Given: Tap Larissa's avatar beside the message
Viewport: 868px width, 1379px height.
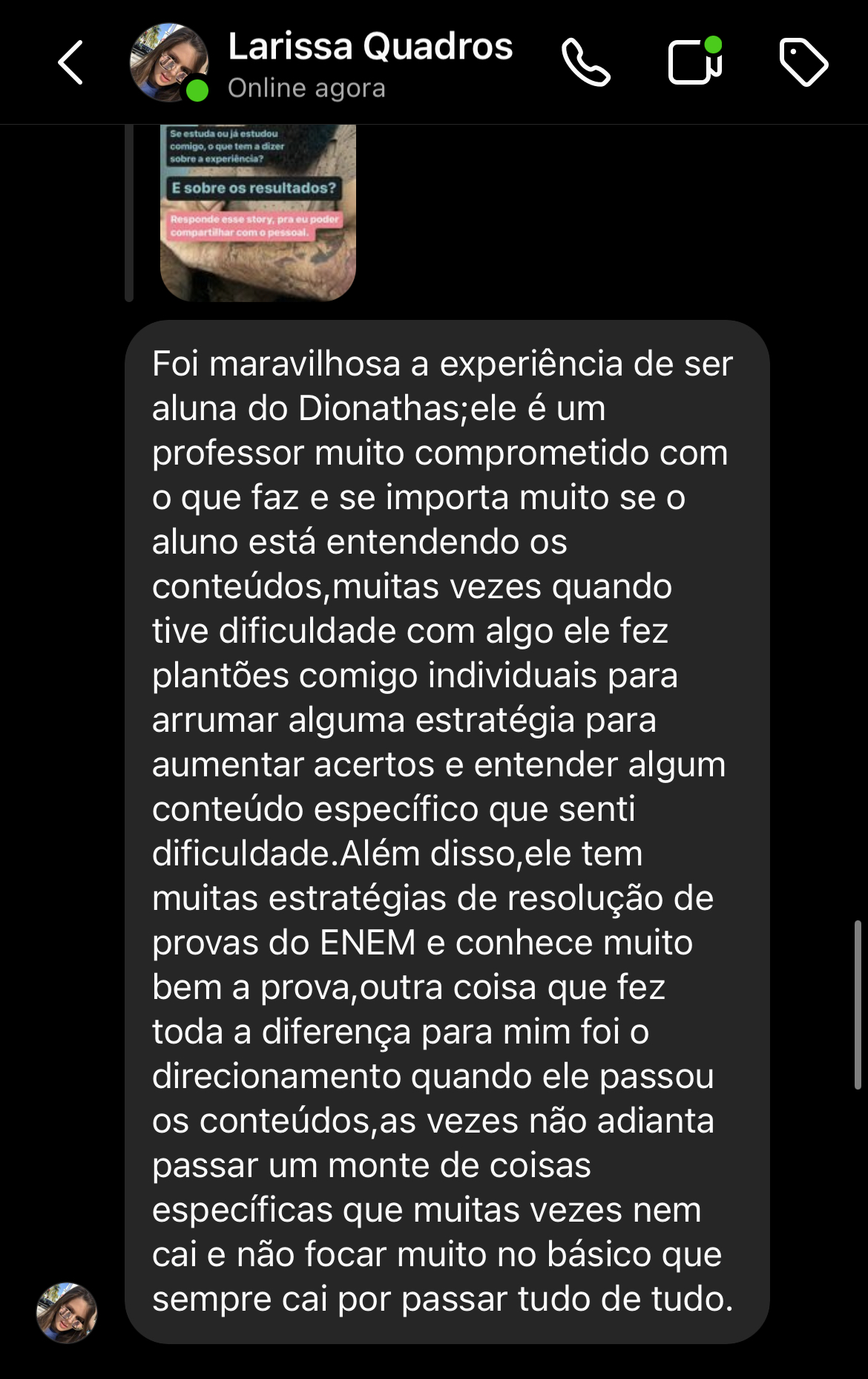Looking at the screenshot, I should (67, 1312).
